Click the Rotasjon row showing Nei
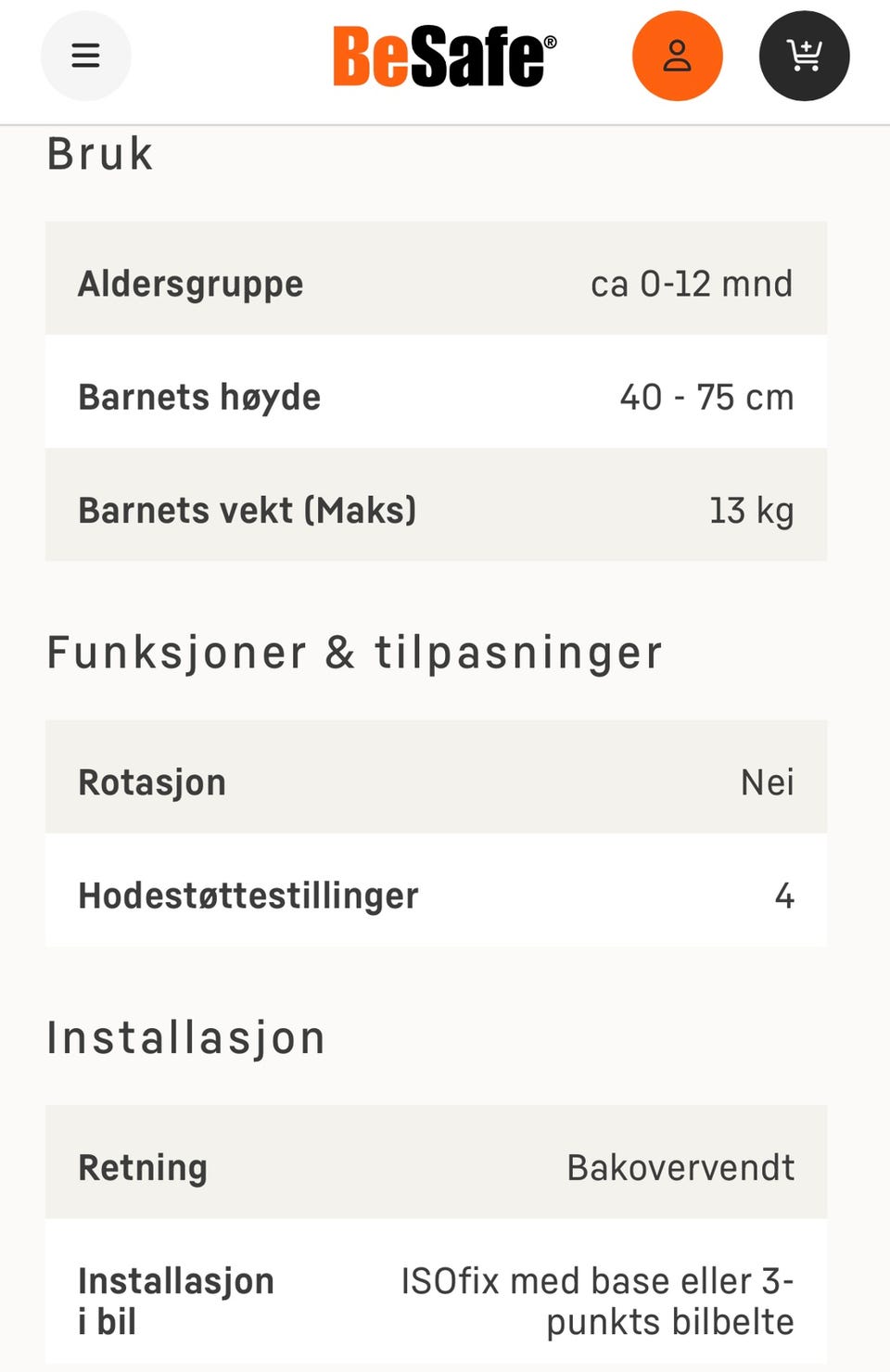 [436, 781]
